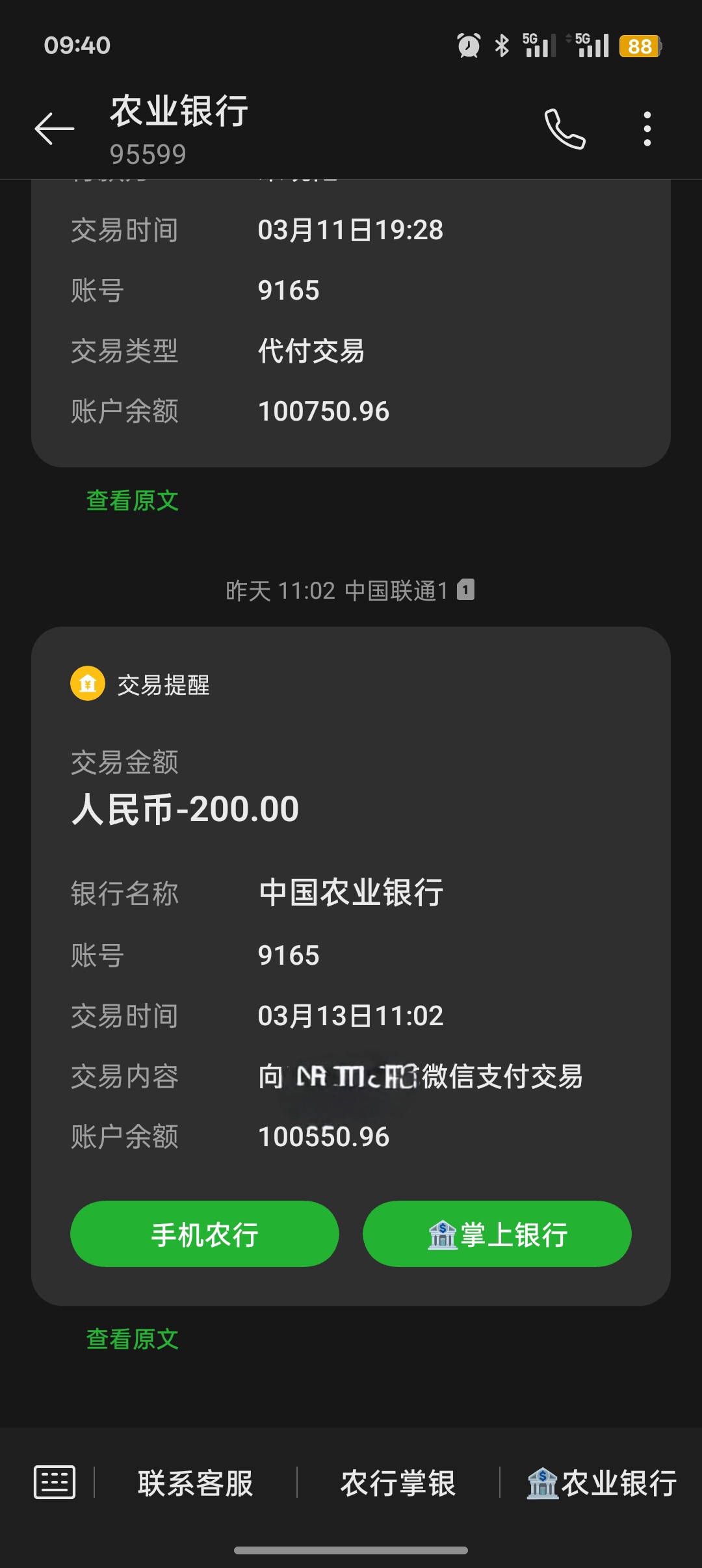This screenshot has height=1568, width=702.
Task: Call 95599 with the phone icon
Action: tap(565, 129)
